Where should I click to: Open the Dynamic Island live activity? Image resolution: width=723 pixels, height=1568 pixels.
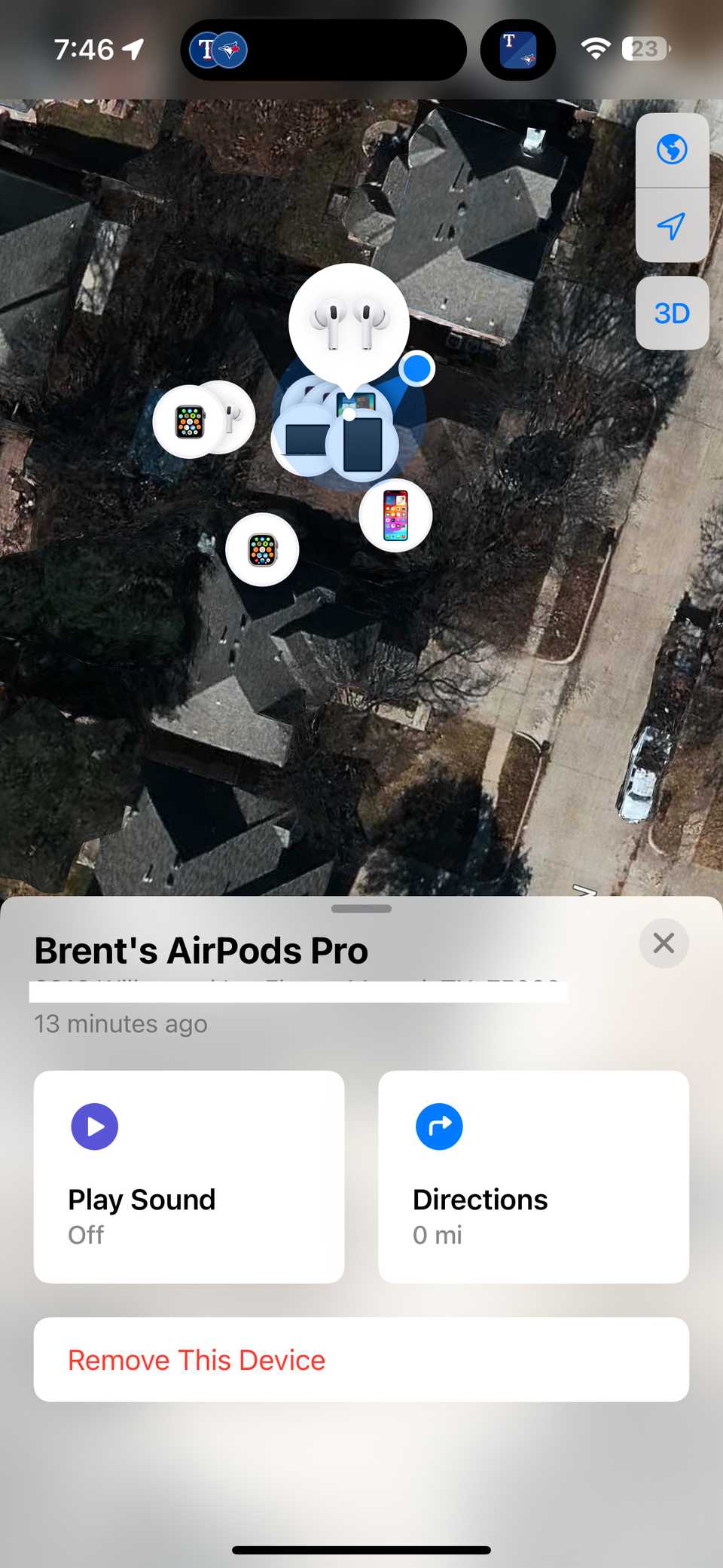[x=323, y=49]
